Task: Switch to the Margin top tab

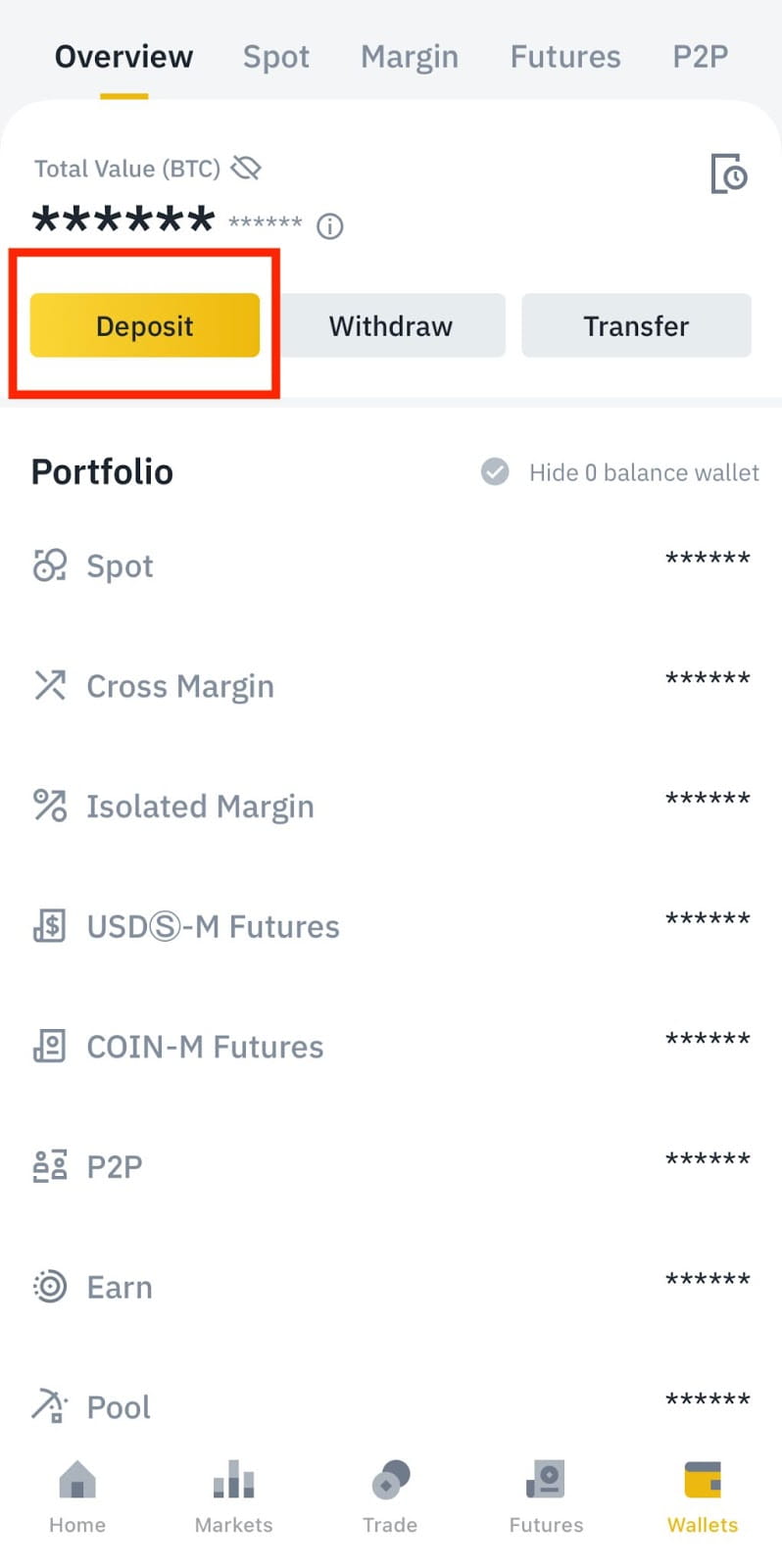Action: click(410, 57)
